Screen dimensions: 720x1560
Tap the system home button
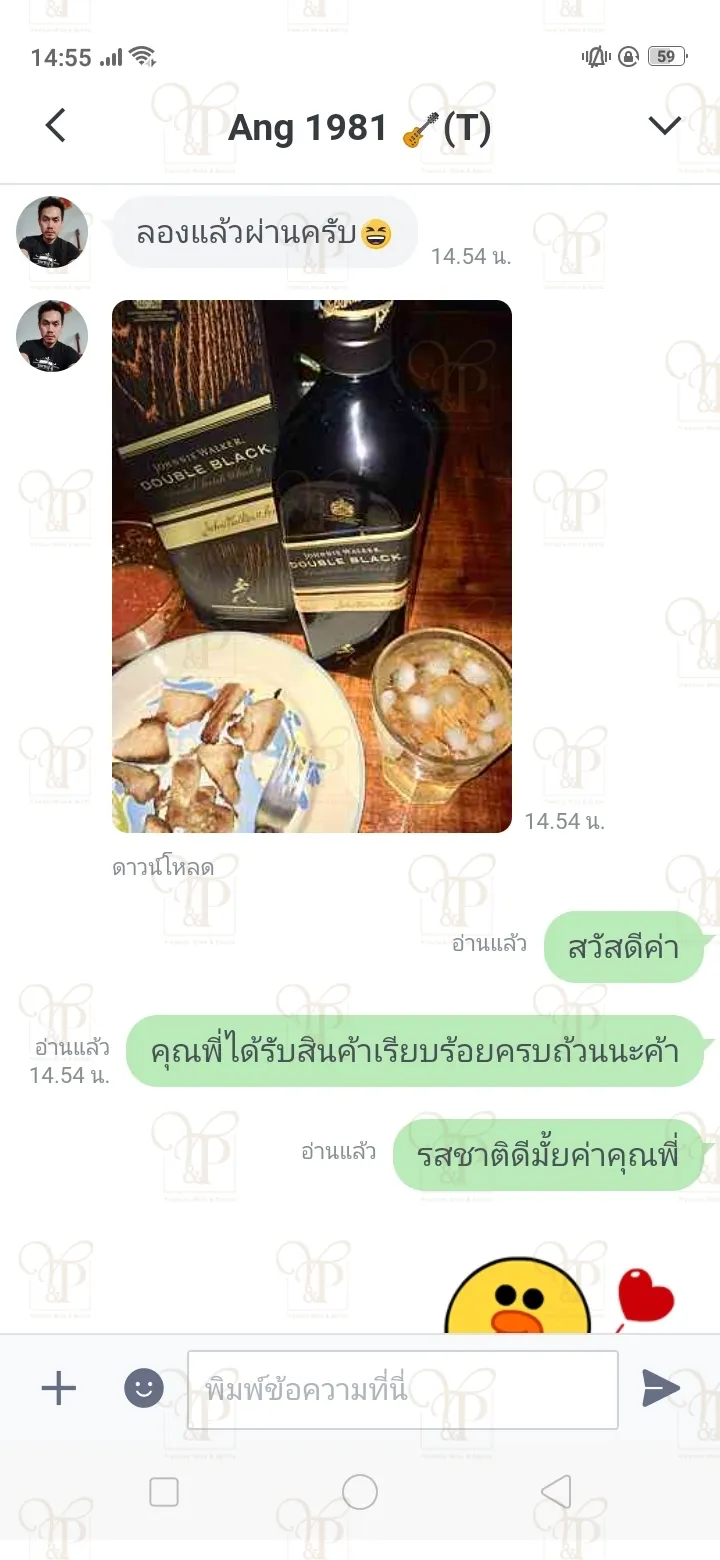[360, 1492]
